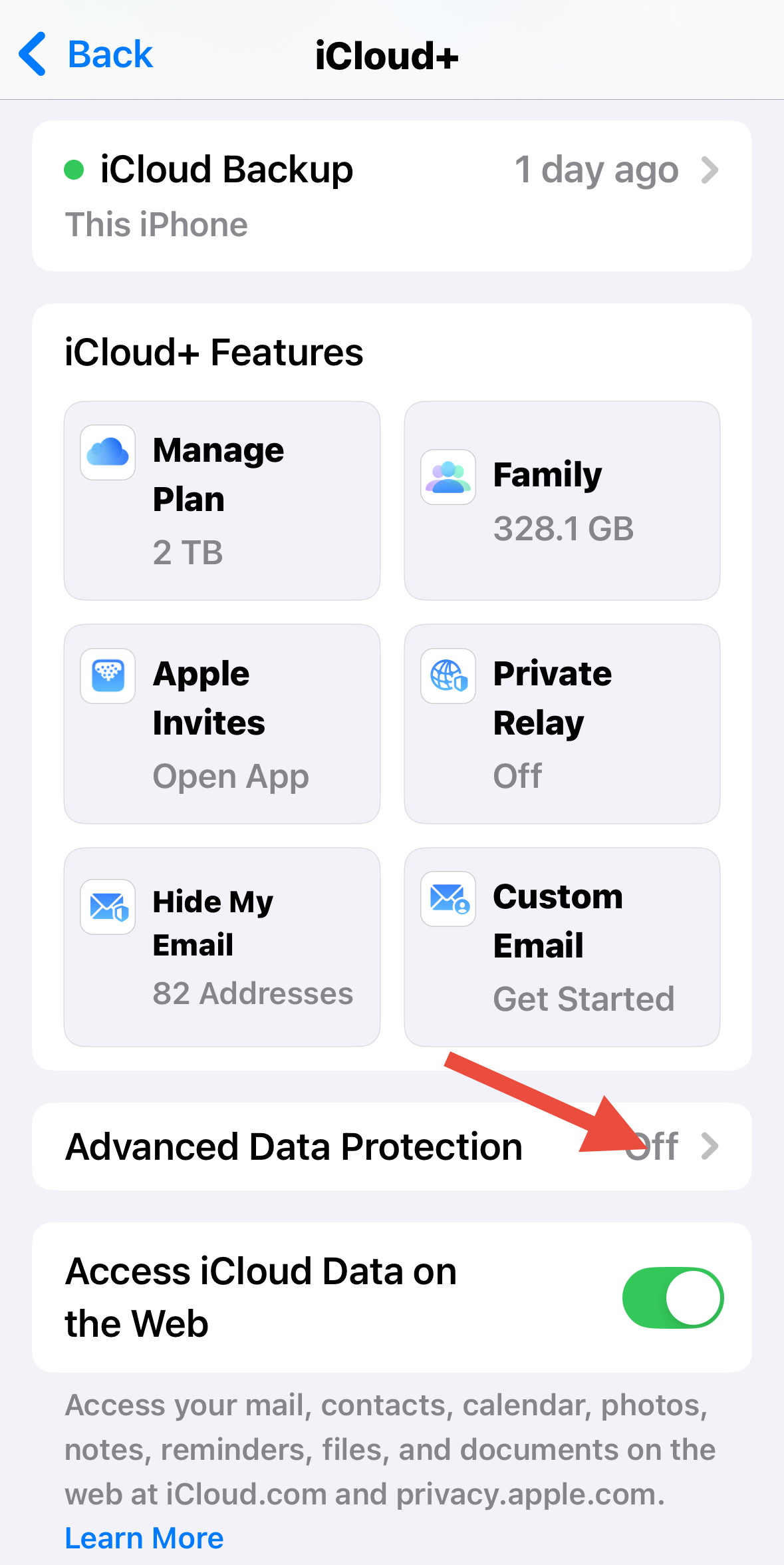
Task: Open Private Relay settings
Action: [x=562, y=723]
